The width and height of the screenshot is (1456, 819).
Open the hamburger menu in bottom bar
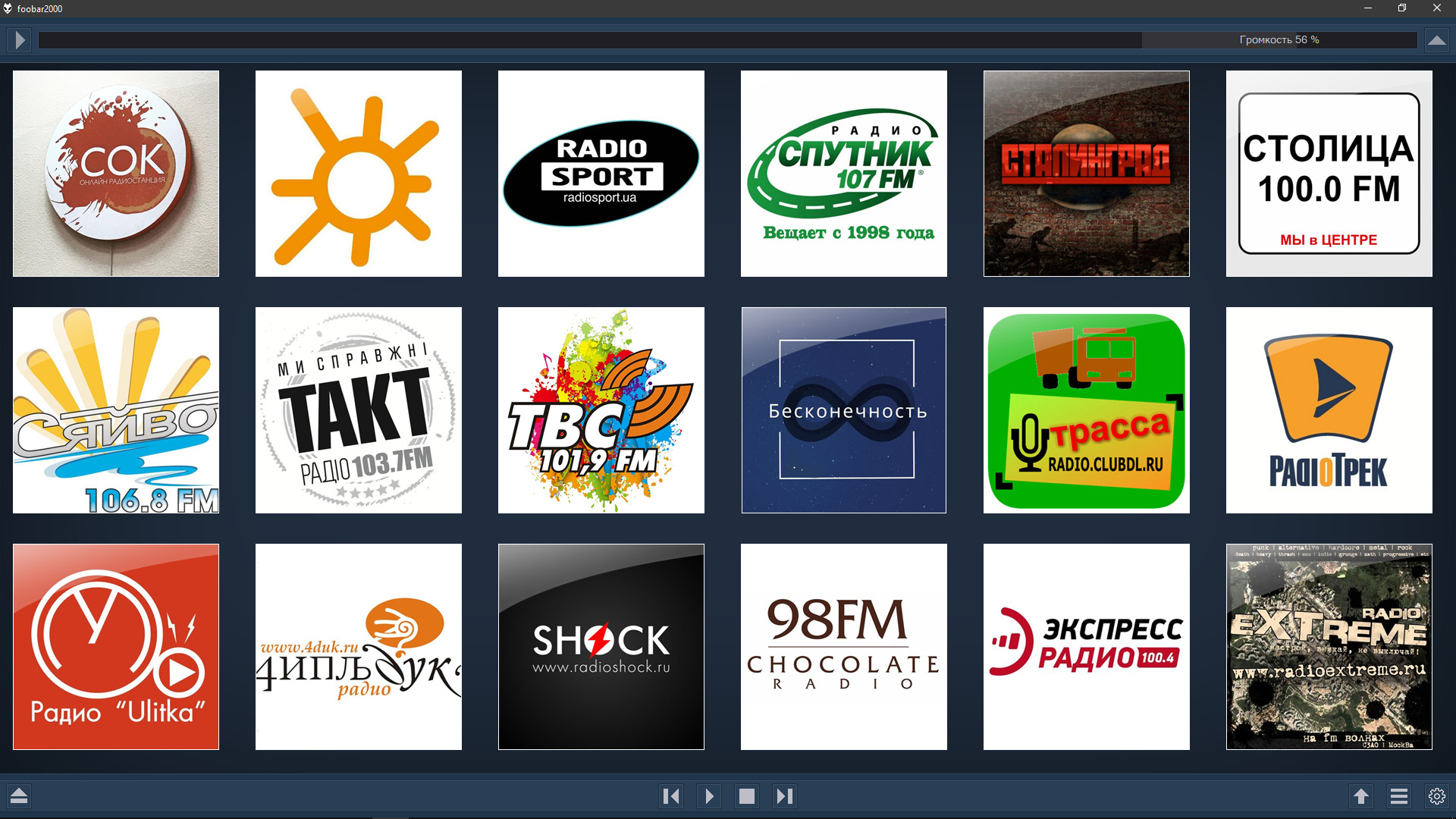(1399, 796)
